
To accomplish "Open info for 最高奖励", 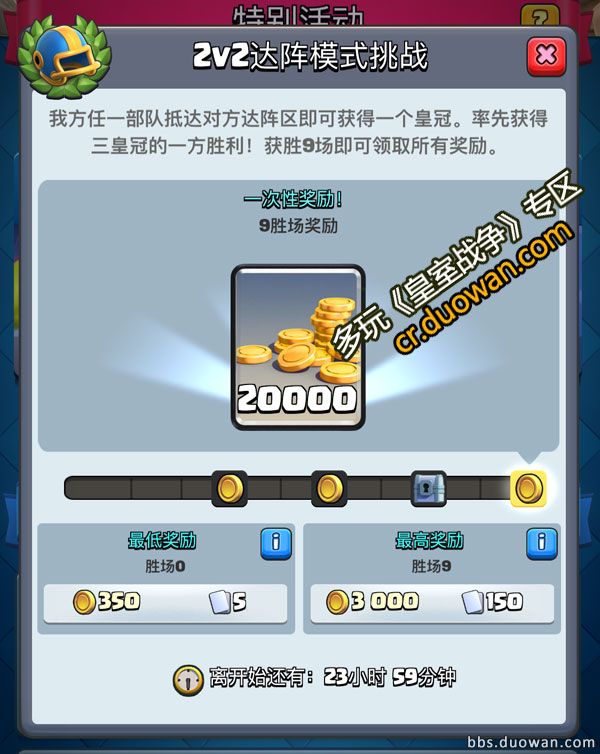I will tap(541, 543).
